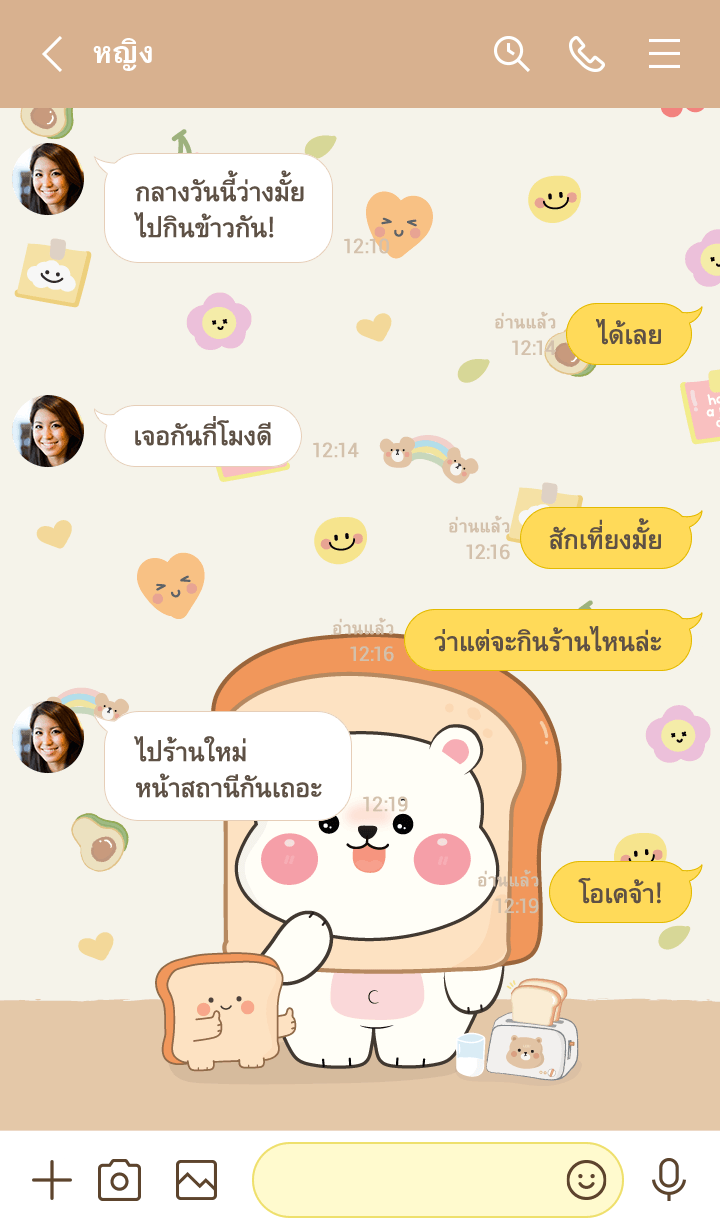The height and width of the screenshot is (1232, 720).
Task: Pick an image from the gallery
Action: (196, 1180)
